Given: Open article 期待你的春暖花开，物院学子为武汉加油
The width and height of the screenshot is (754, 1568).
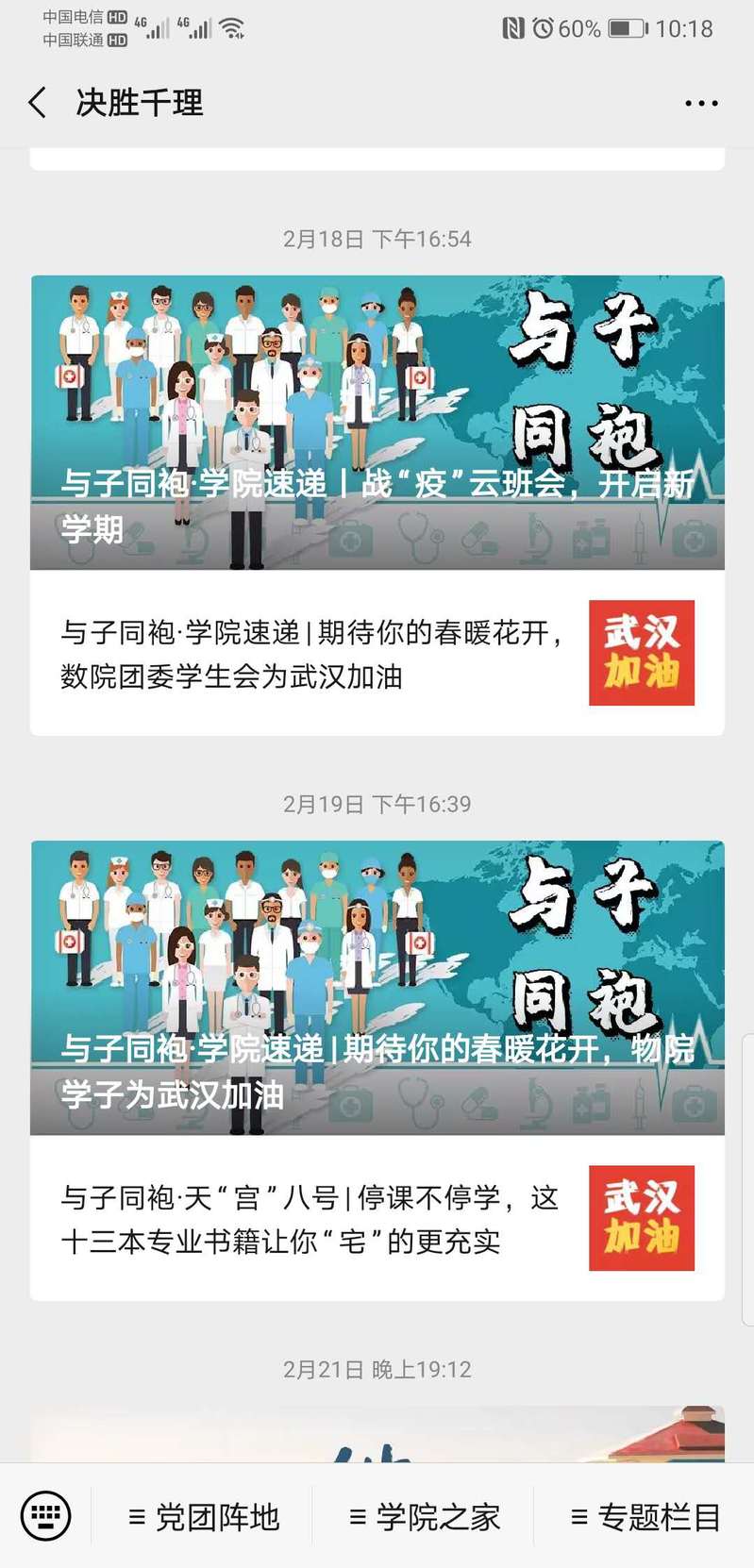Looking at the screenshot, I should (x=377, y=988).
